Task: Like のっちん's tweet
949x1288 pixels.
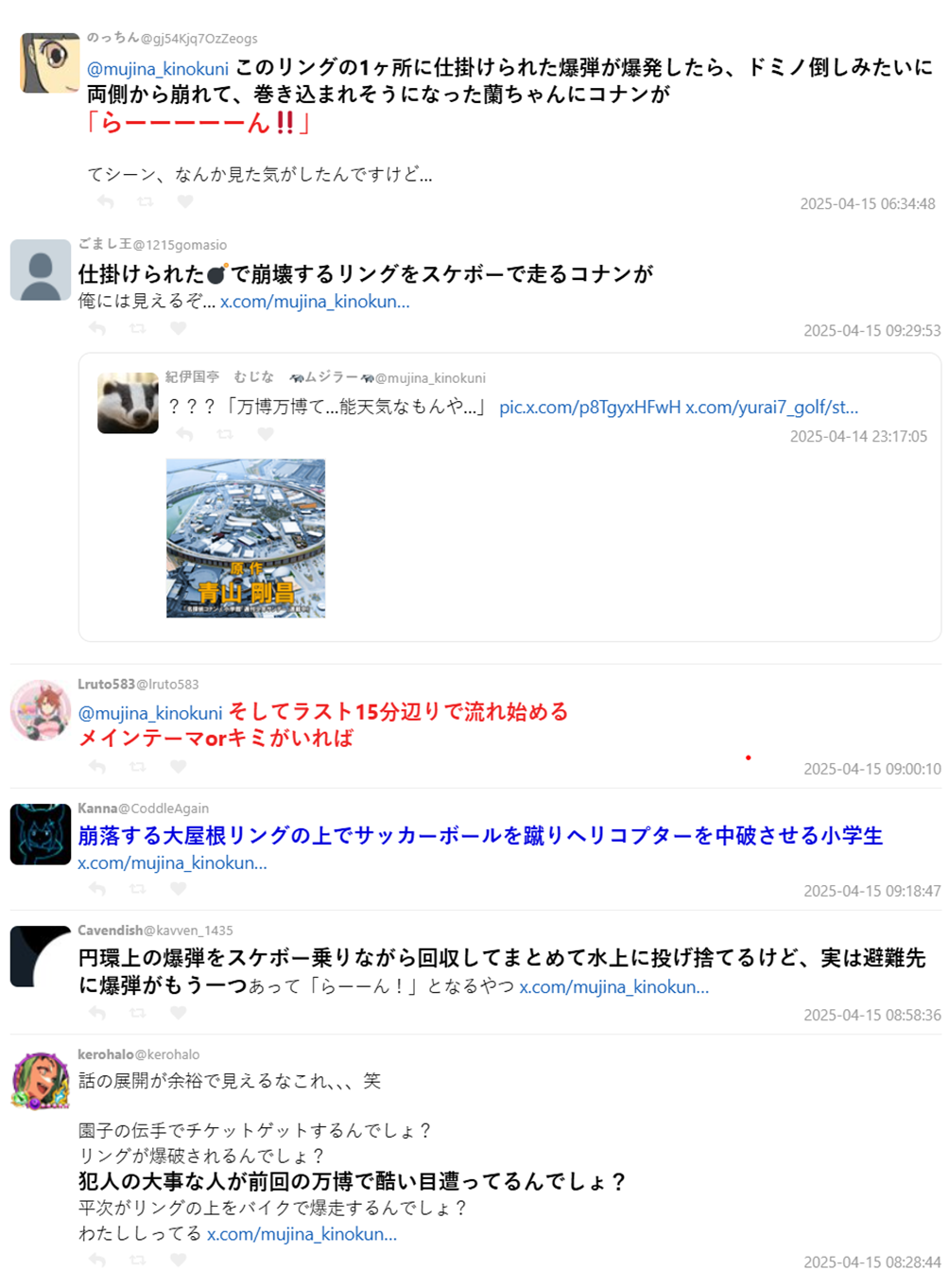Action: pyautogui.click(x=185, y=201)
